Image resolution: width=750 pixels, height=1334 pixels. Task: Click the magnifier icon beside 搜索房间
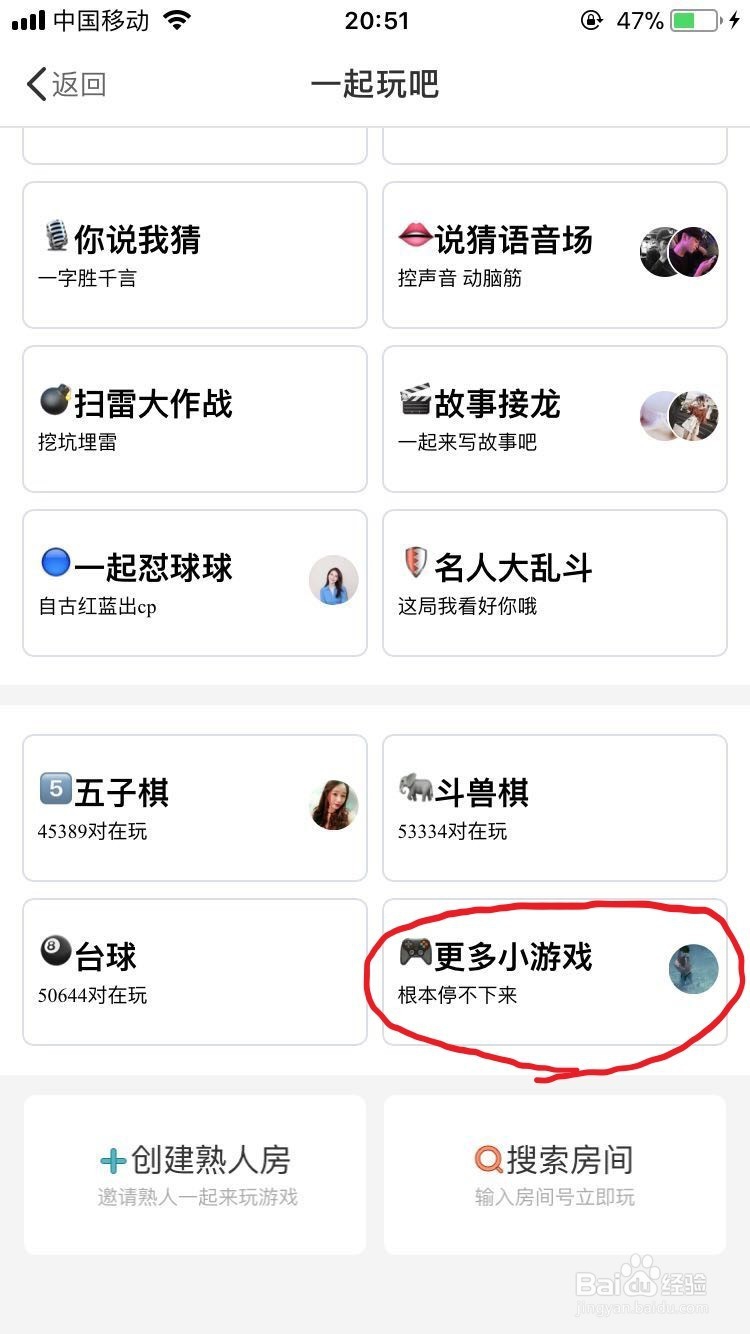(488, 1158)
